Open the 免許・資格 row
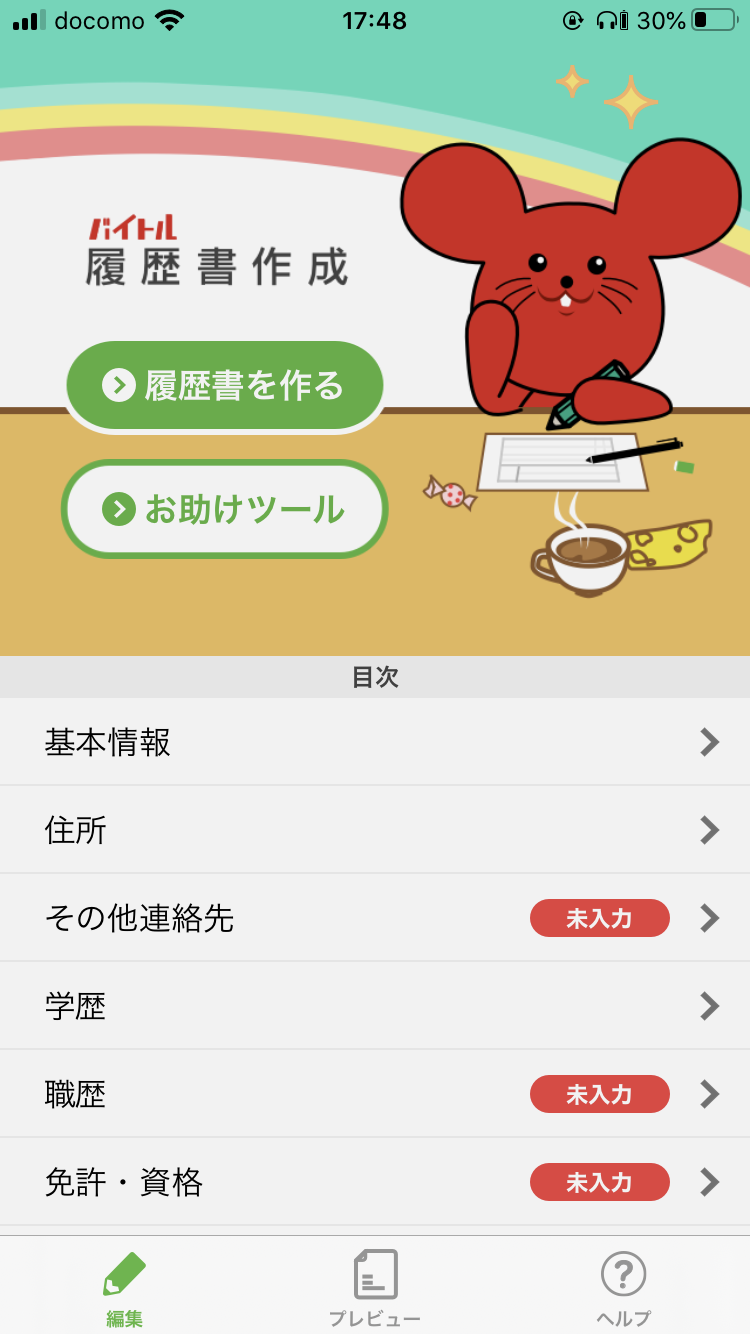Screen dimensions: 750x1334 375,1182
